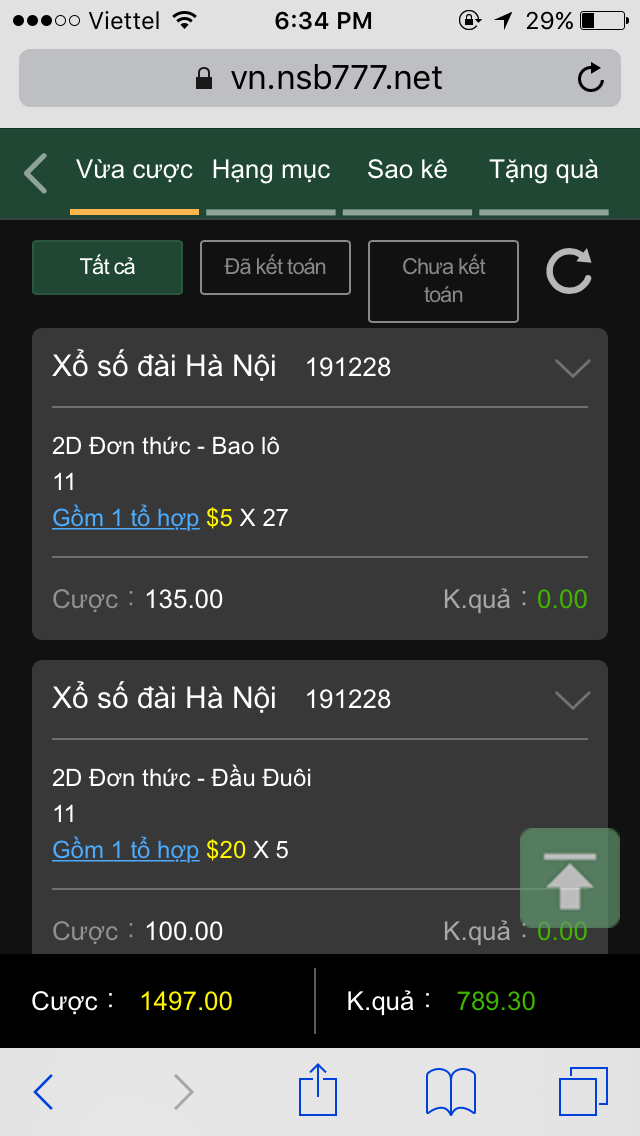640x1136 pixels.
Task: Refresh the bet list
Action: tap(569, 270)
